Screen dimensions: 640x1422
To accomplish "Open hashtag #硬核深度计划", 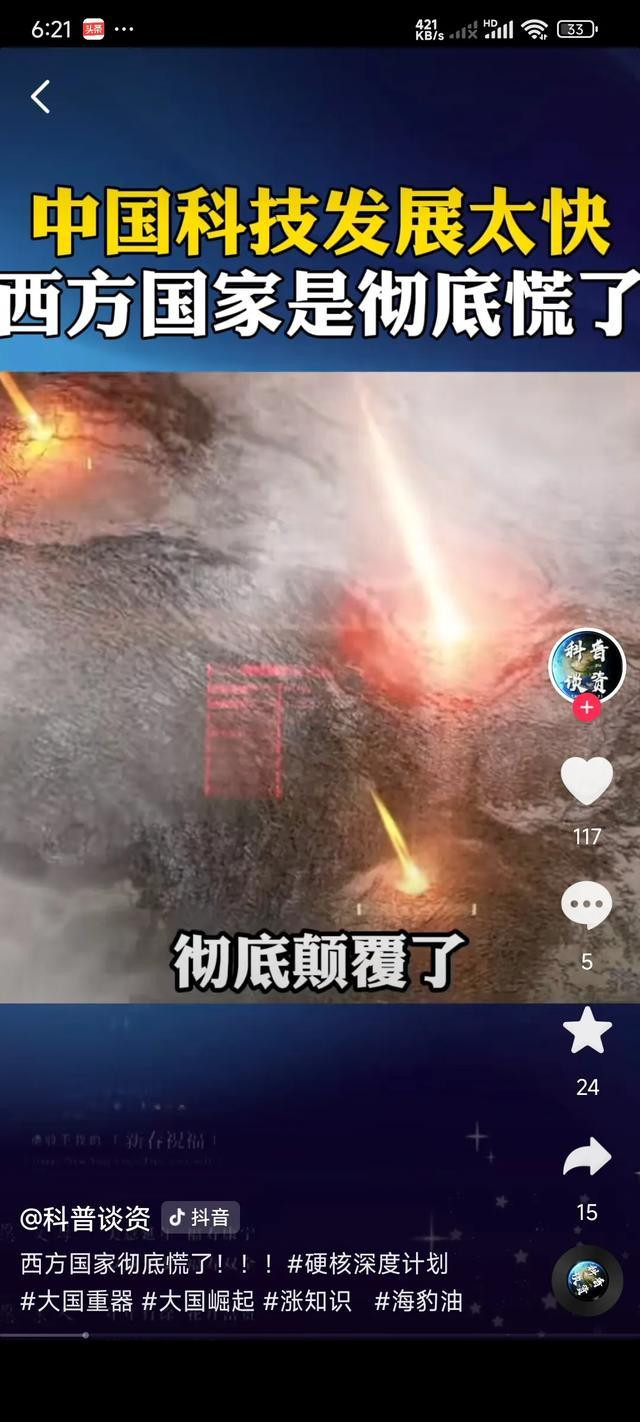I will click(x=368, y=1264).
